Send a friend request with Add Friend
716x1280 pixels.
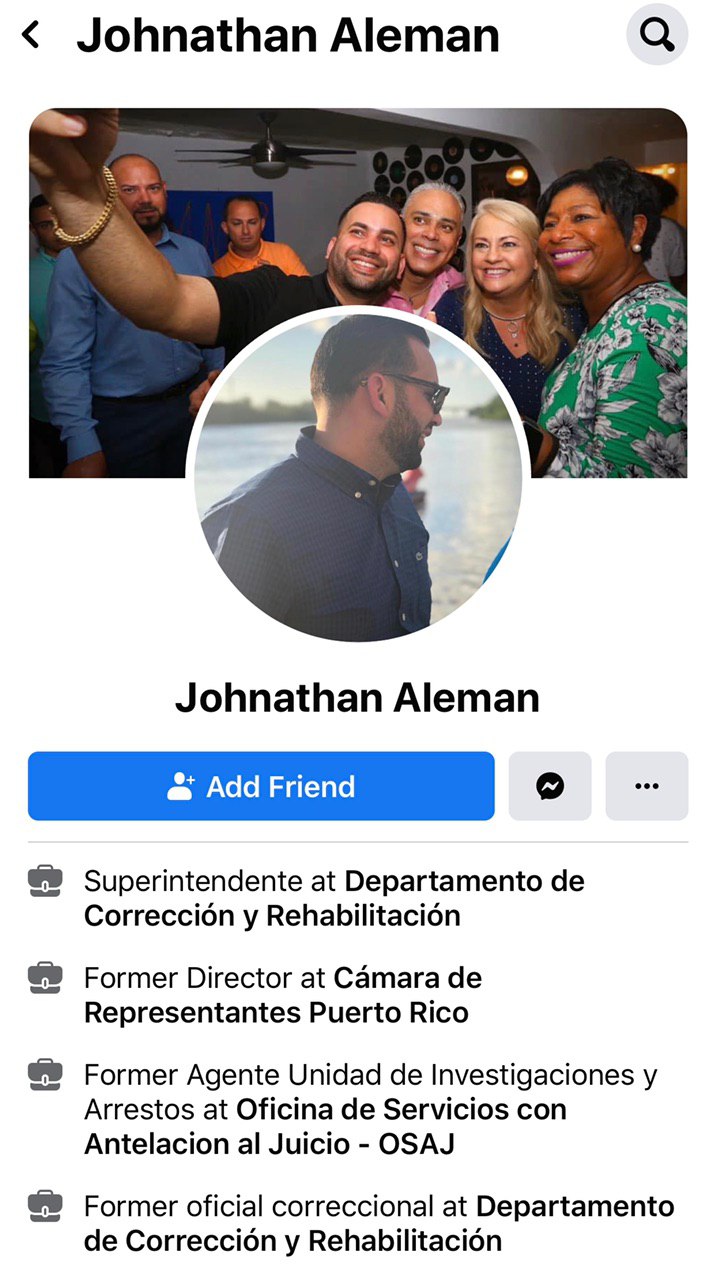(x=261, y=787)
